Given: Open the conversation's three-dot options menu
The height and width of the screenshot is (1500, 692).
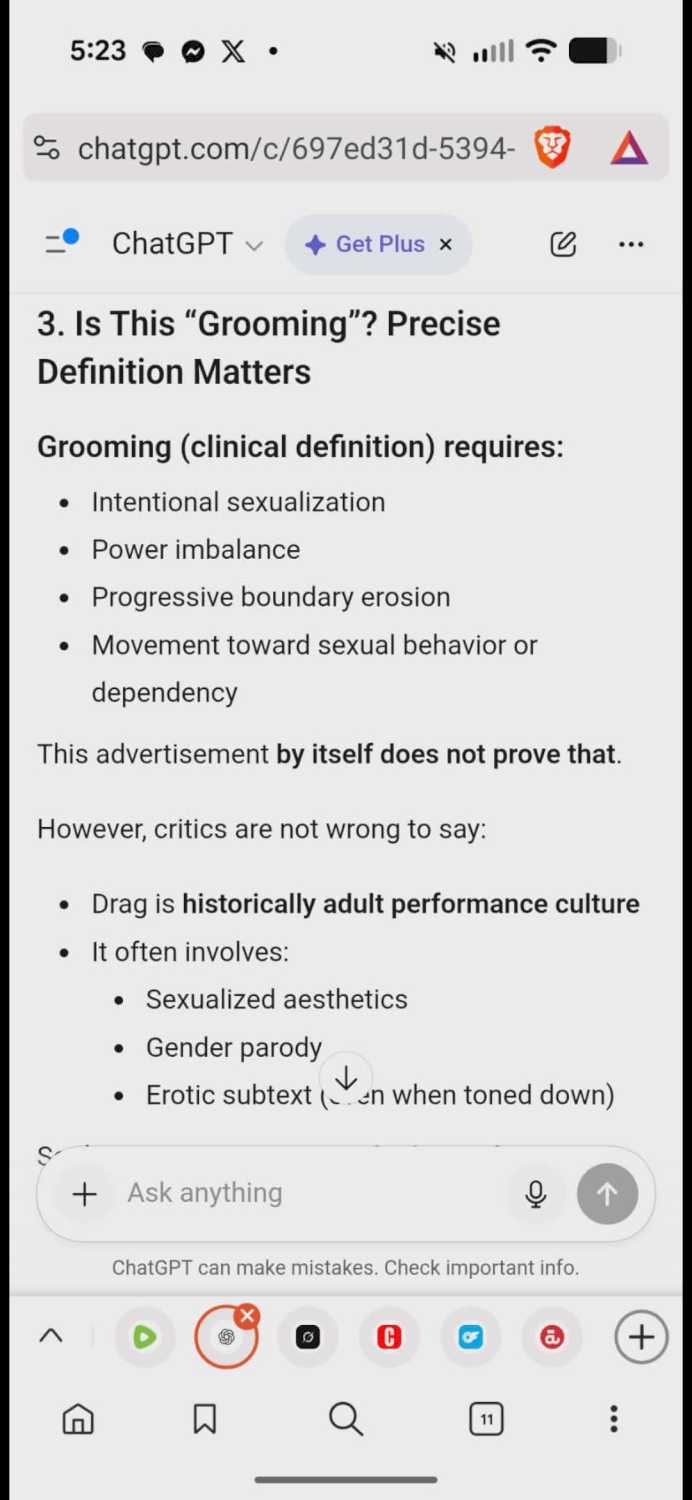Looking at the screenshot, I should (631, 244).
